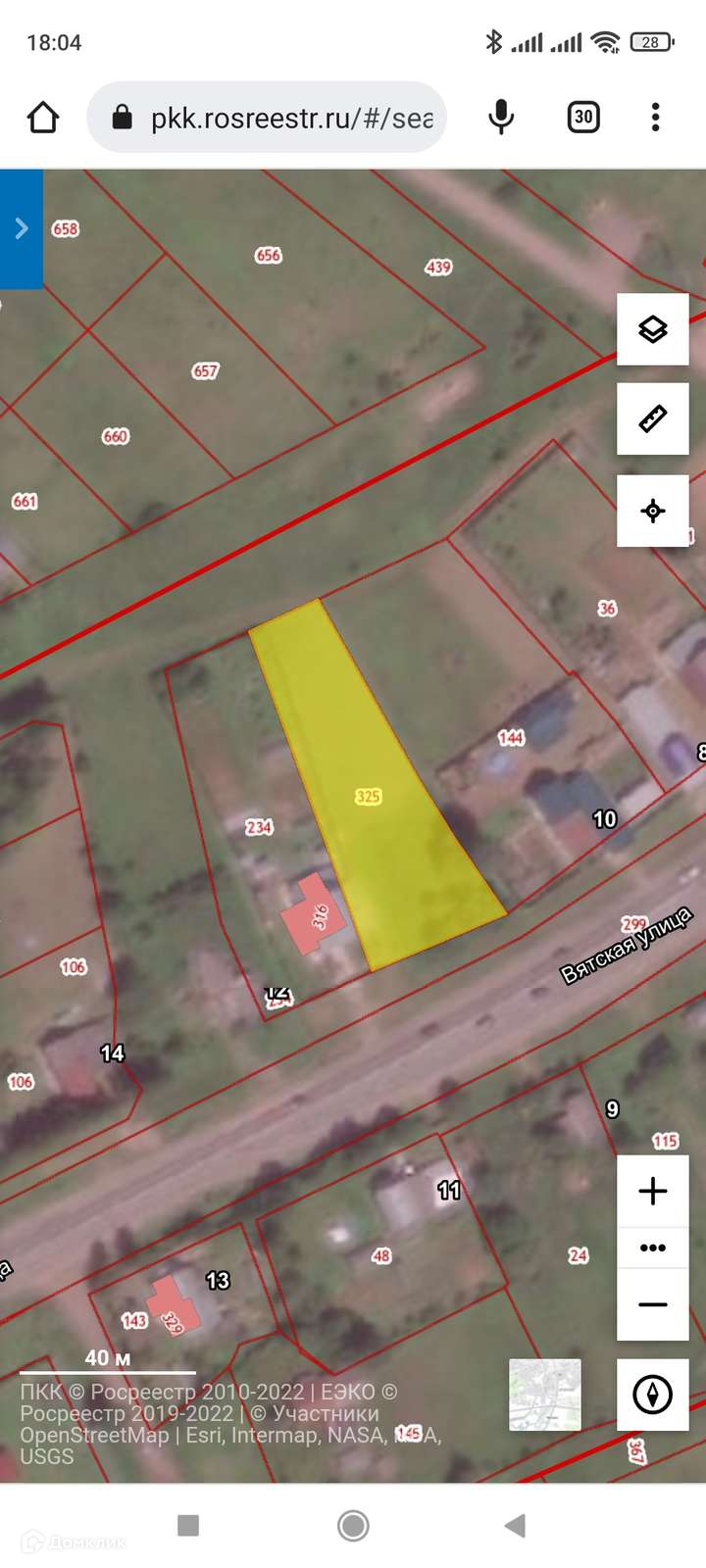Reset map orientation with the compass
The image size is (706, 1568).
point(652,1395)
